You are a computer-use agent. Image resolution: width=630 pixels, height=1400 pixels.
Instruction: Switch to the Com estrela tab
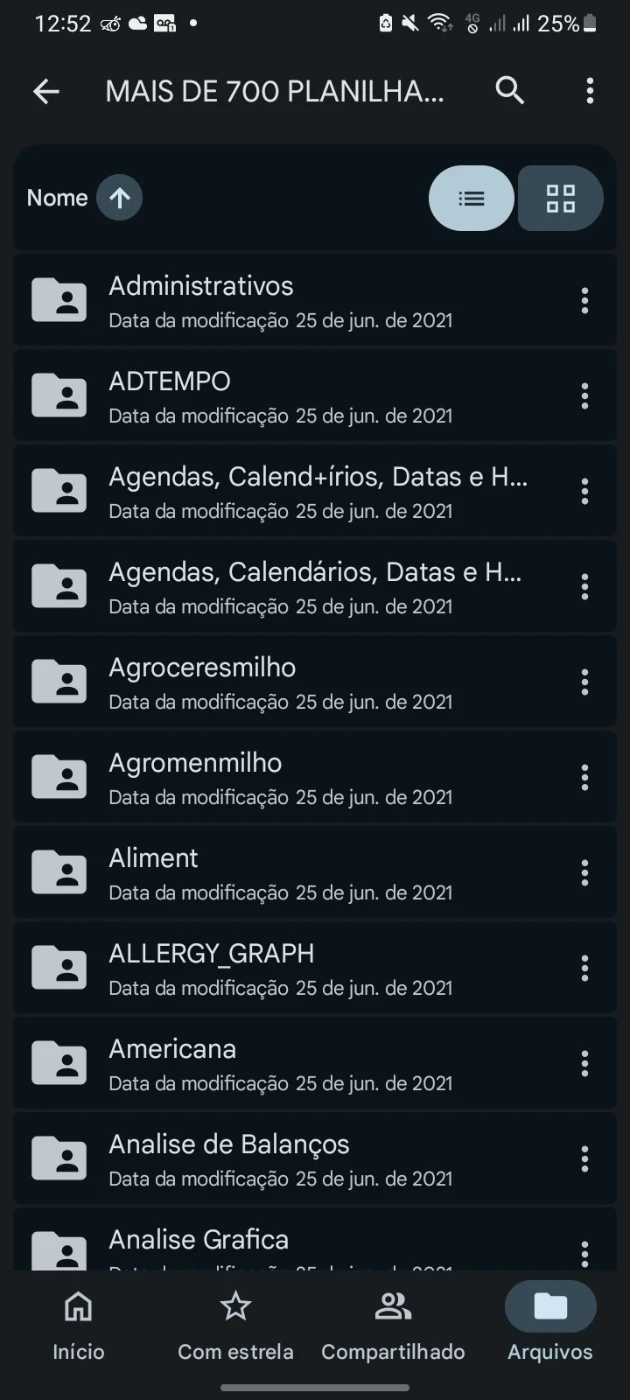click(x=236, y=1325)
